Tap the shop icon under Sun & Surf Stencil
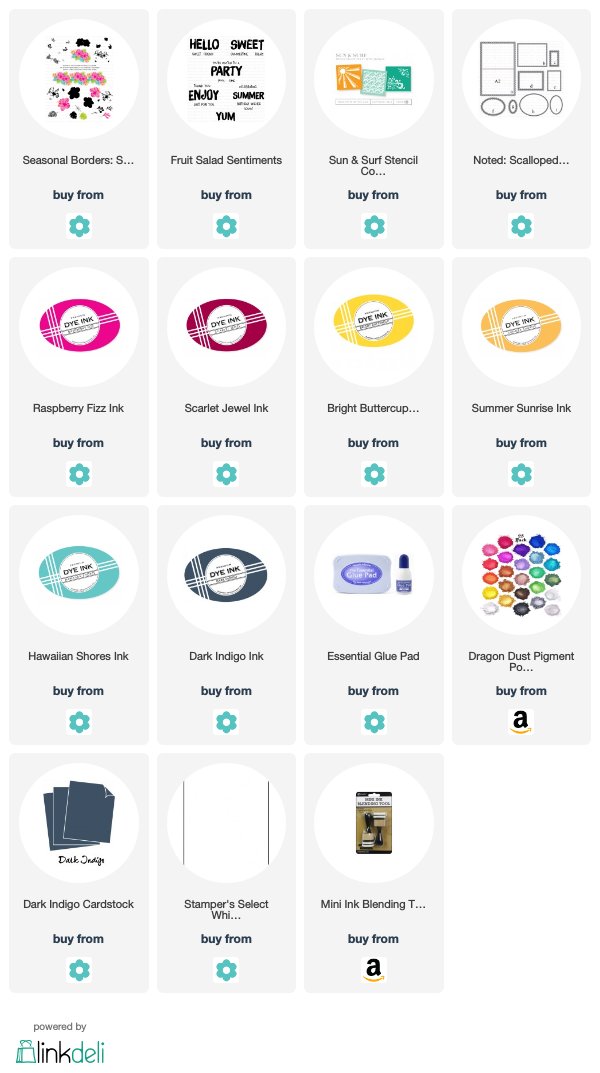 (x=374, y=226)
